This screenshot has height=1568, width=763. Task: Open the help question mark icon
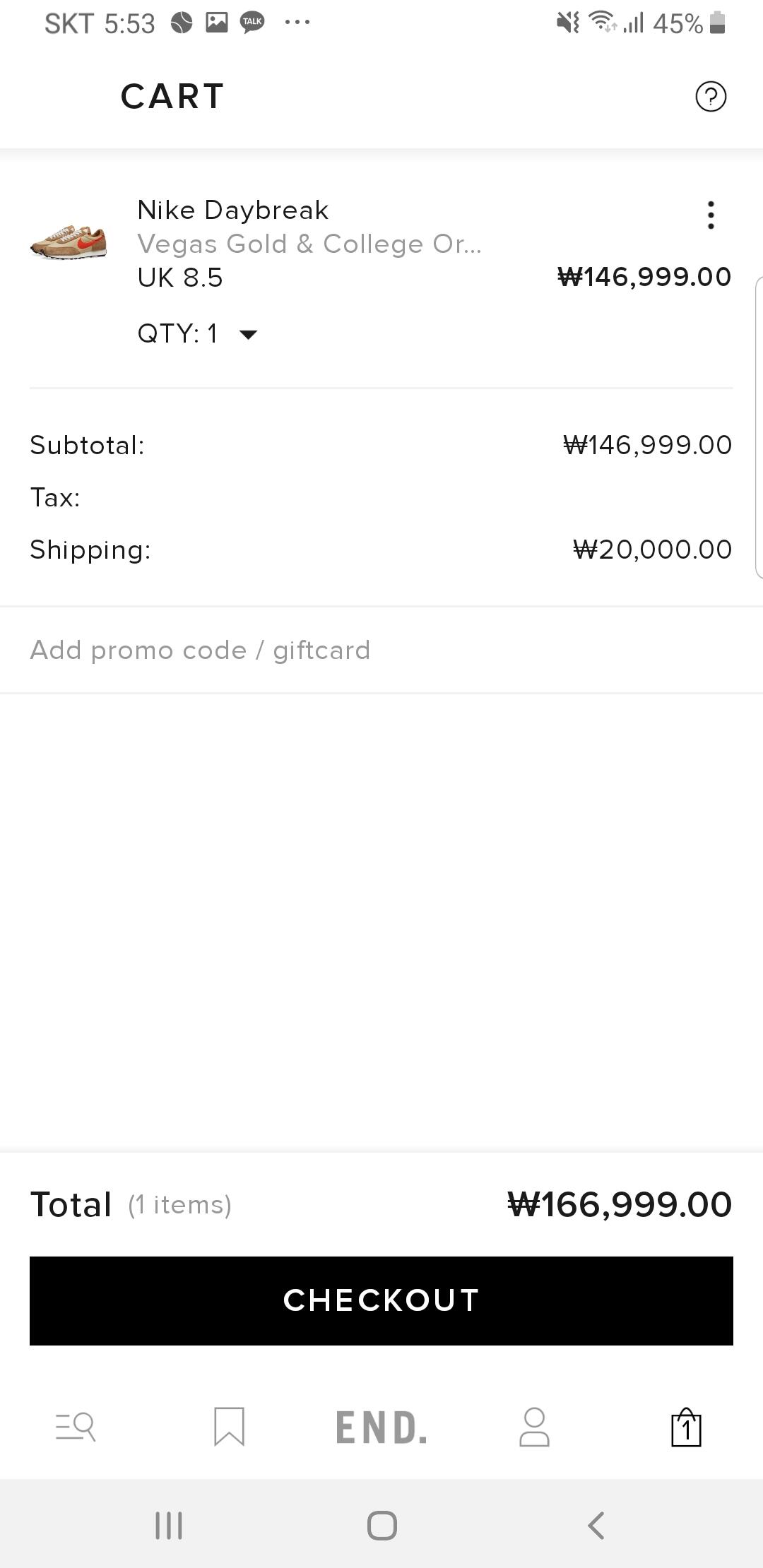[711, 97]
